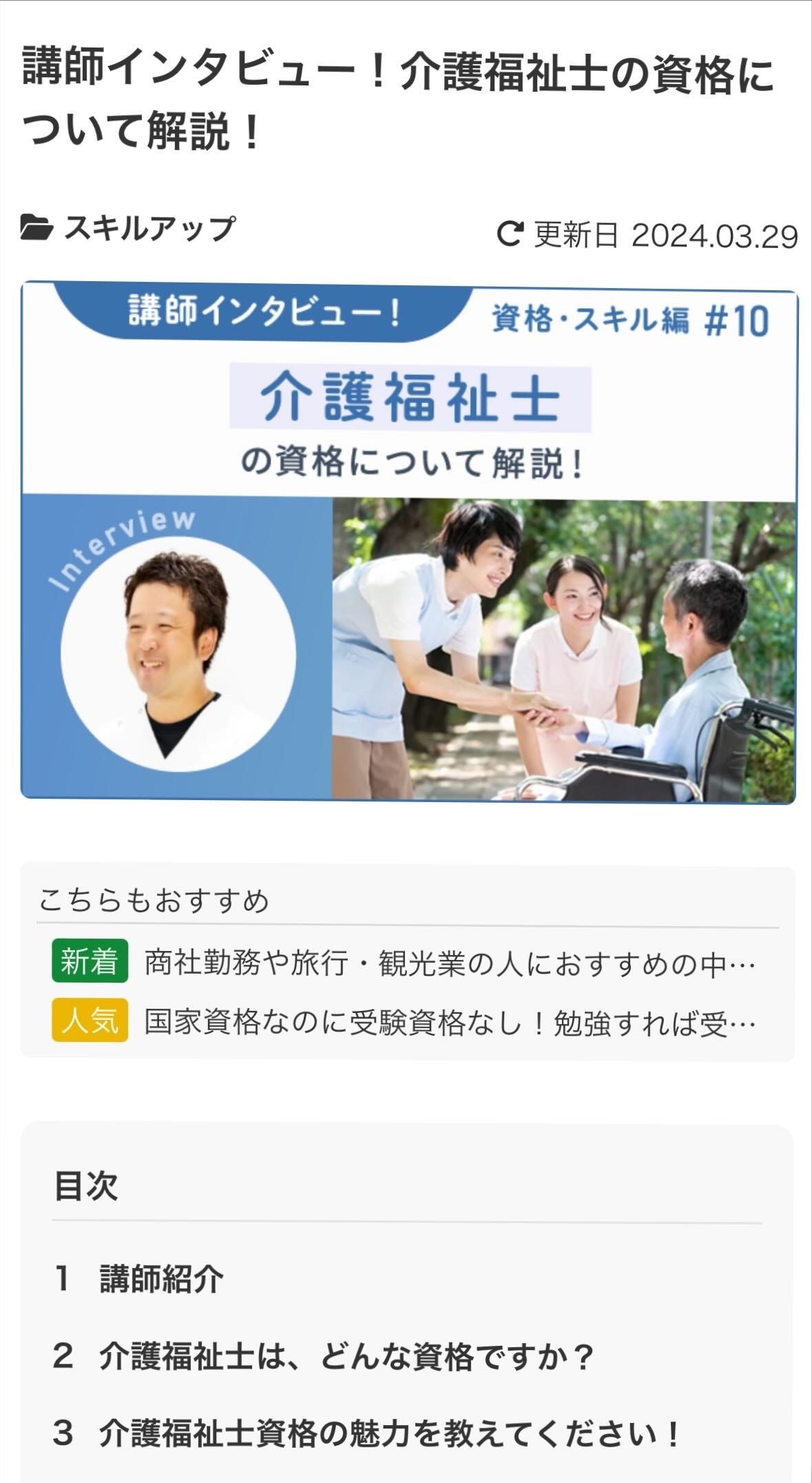The image size is (812, 1483).
Task: Jump to section 2 介護福祉士は、どんな資格ですか？
Action: tap(346, 1356)
